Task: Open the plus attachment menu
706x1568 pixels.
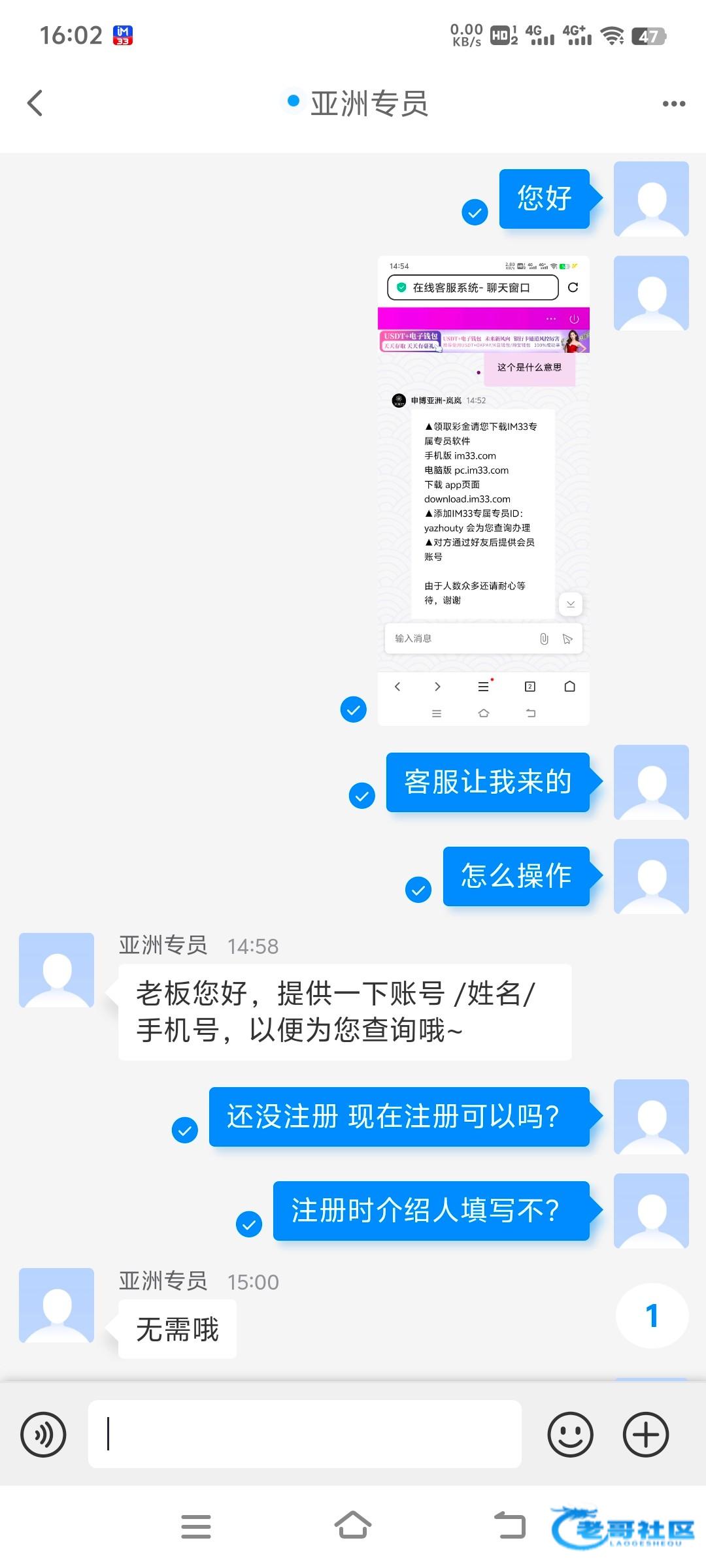Action: point(646,1435)
